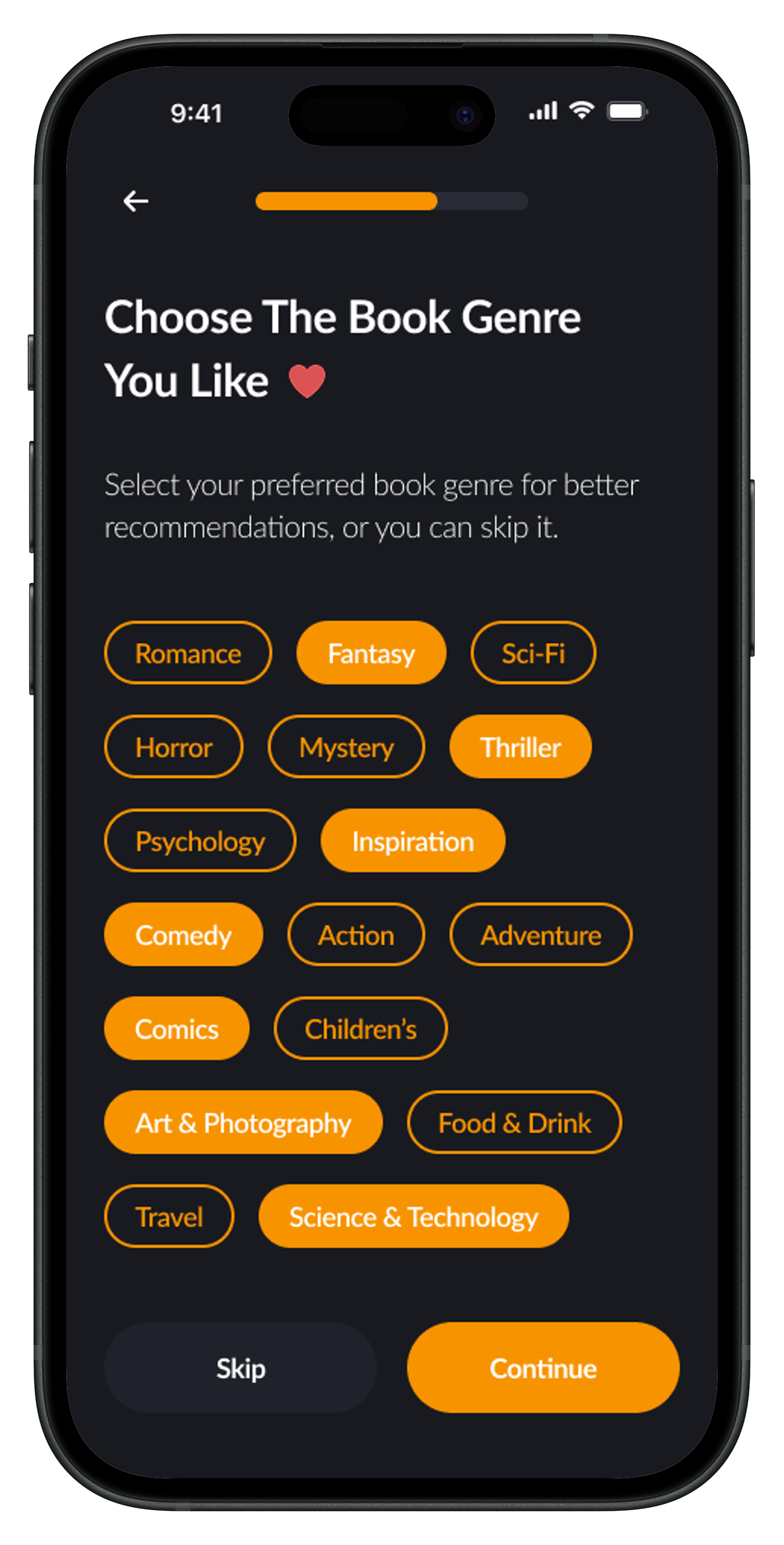The image size is (784, 1545).
Task: Add Mystery to preferred genres
Action: pyautogui.click(x=346, y=747)
